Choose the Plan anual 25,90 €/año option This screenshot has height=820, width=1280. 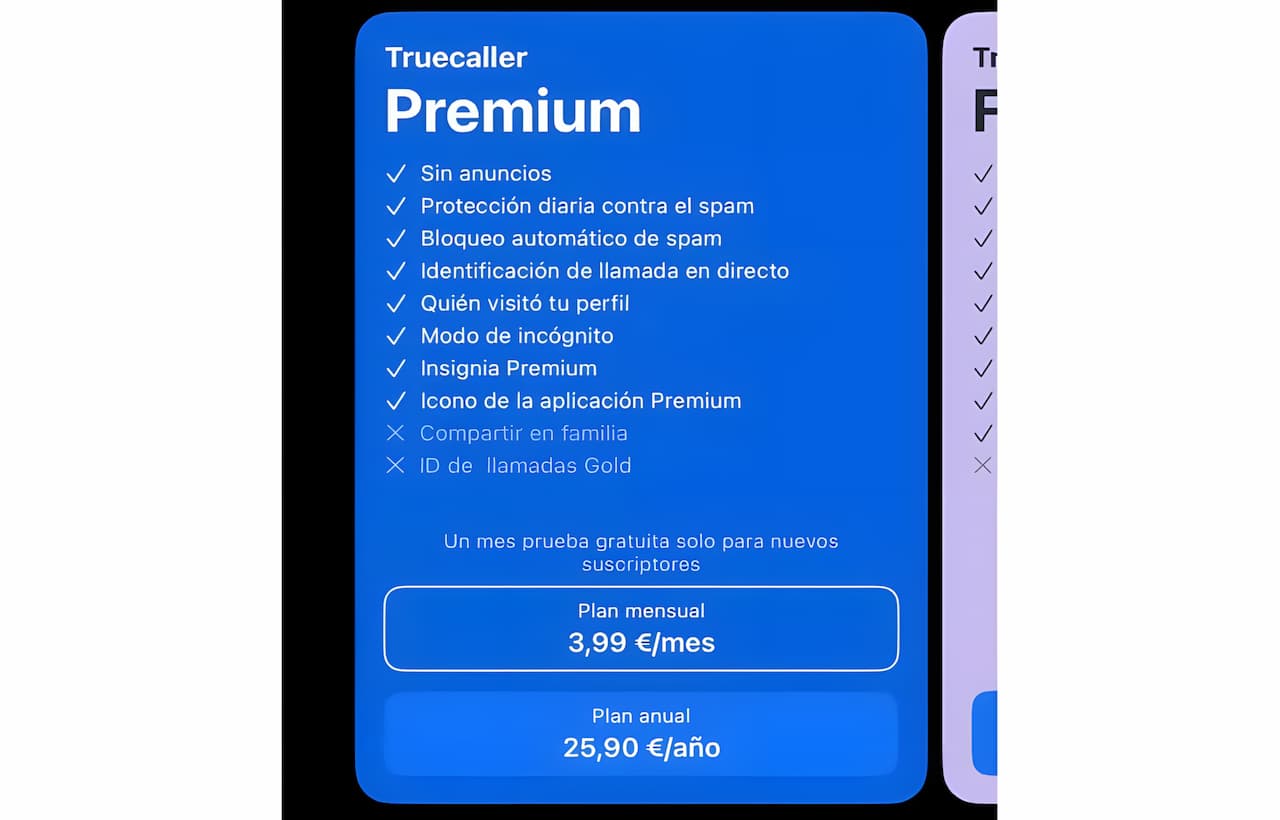pos(641,733)
